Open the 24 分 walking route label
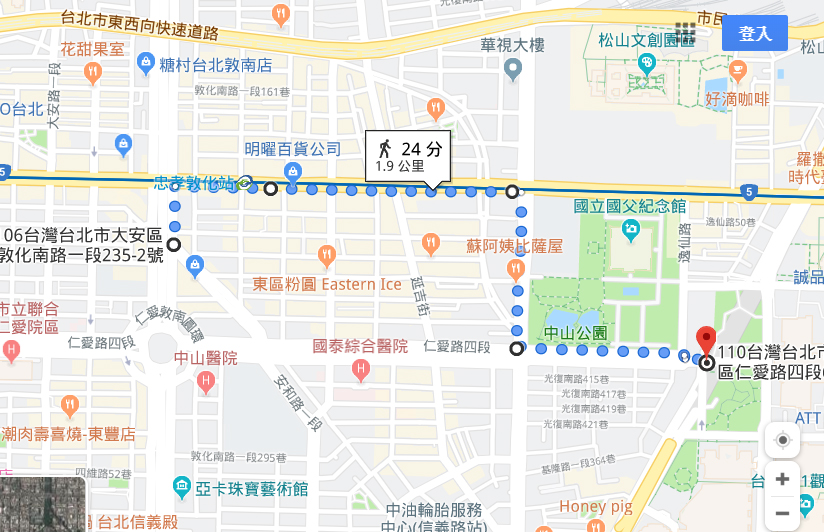The image size is (824, 532). [407, 155]
